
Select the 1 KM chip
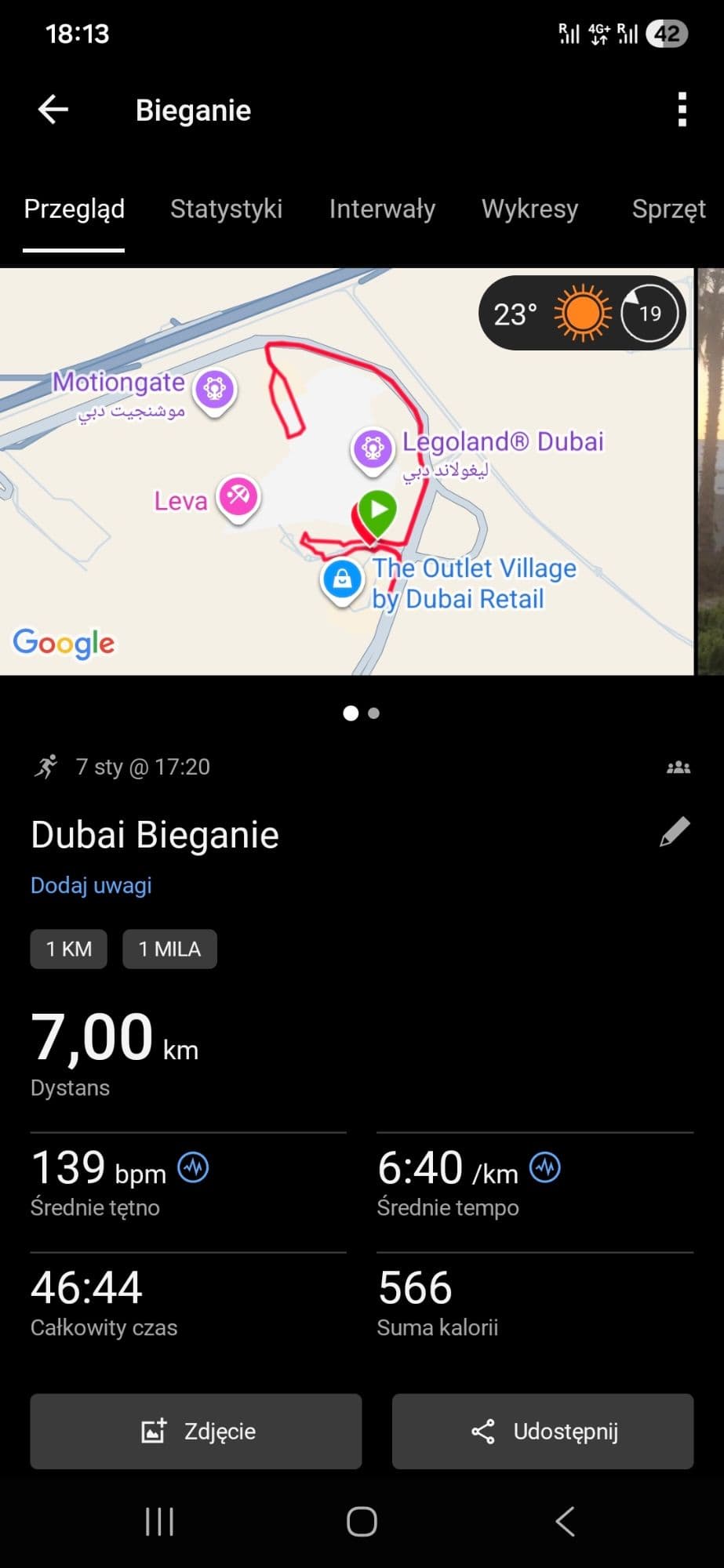click(x=69, y=949)
